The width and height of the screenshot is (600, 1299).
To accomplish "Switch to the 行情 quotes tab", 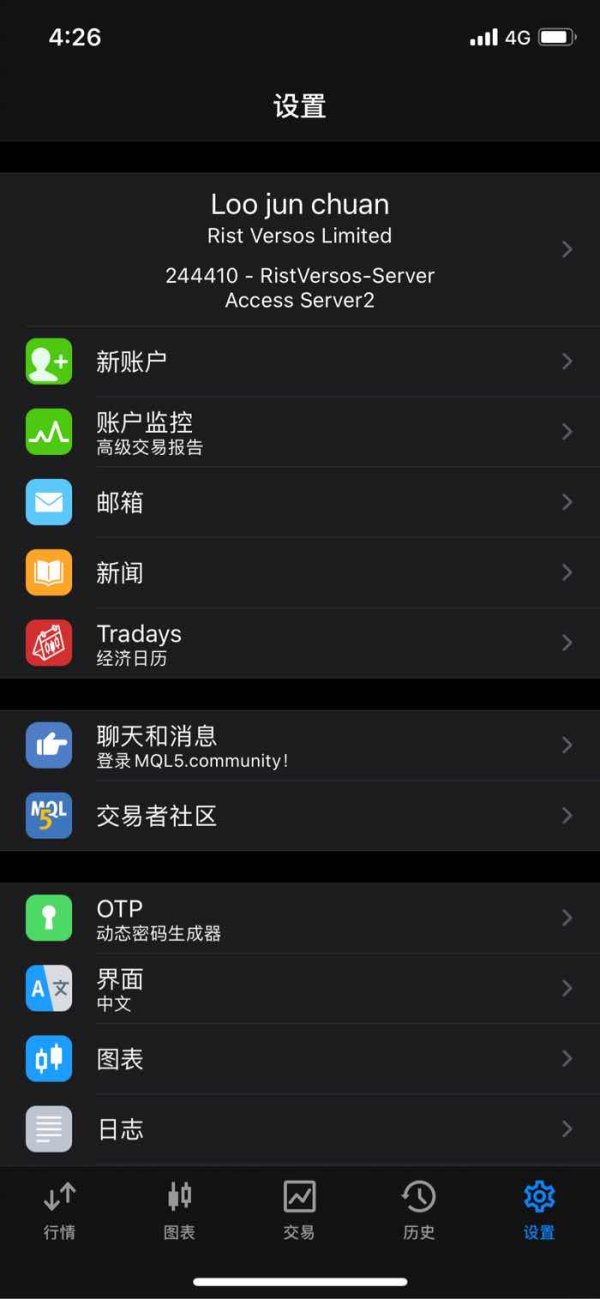I will 60,1210.
